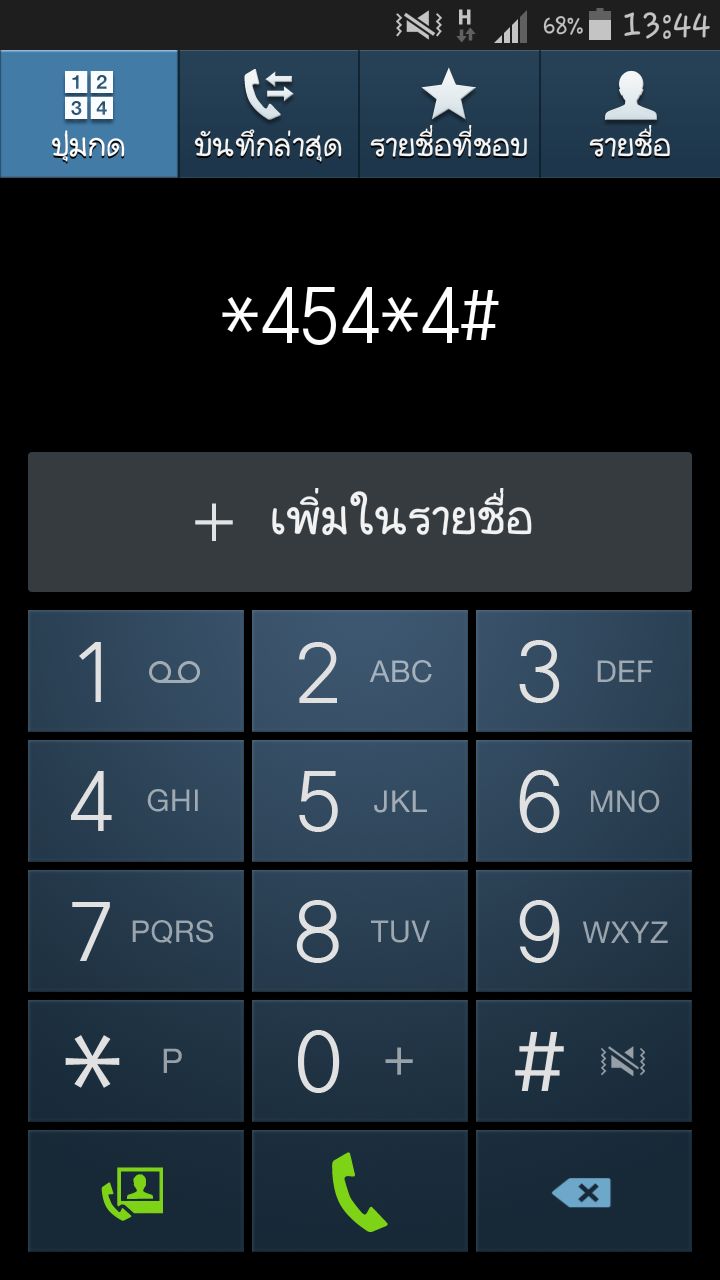Image resolution: width=720 pixels, height=1280 pixels.
Task: Tap the 7 PQRS key
Action: click(x=136, y=931)
